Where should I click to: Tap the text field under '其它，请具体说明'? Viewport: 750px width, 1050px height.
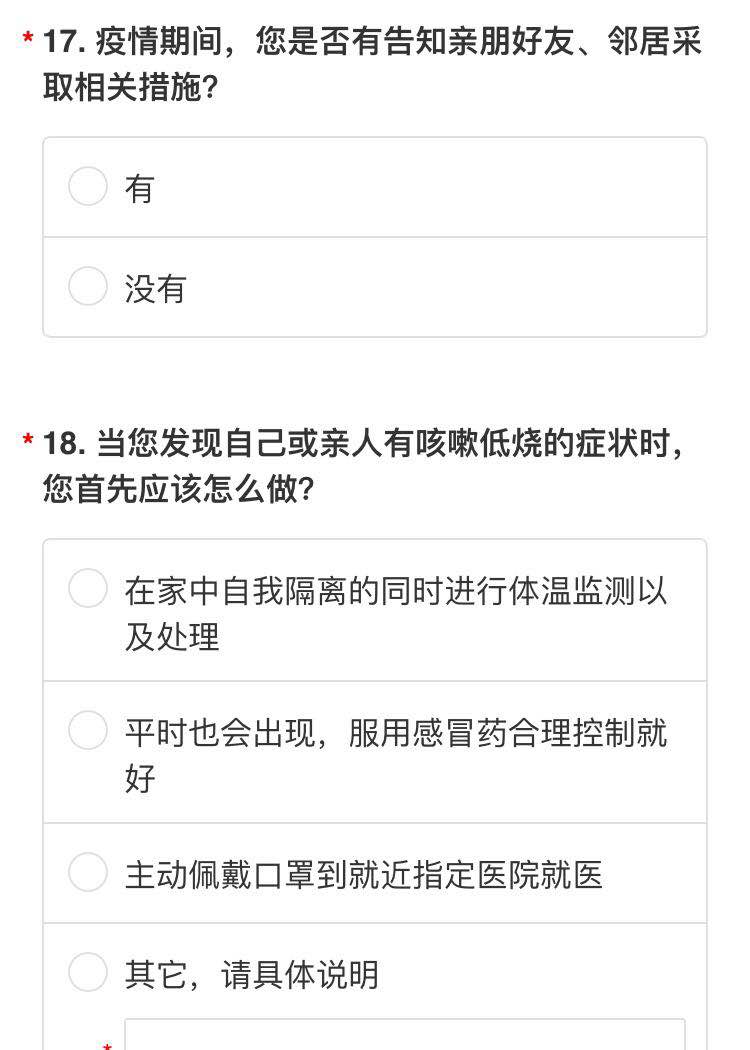404,1035
